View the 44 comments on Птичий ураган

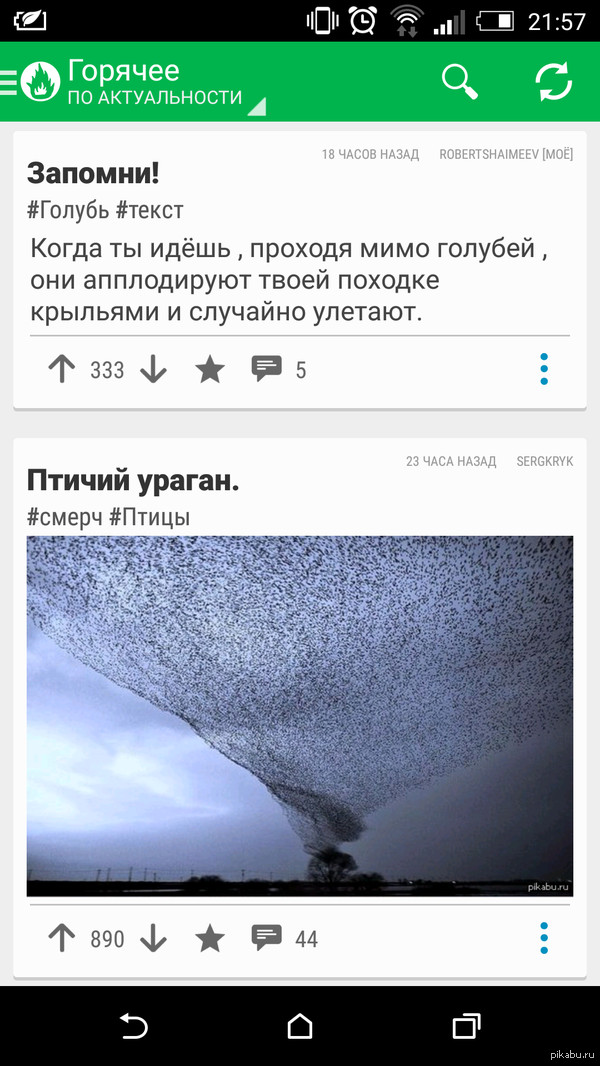click(267, 938)
